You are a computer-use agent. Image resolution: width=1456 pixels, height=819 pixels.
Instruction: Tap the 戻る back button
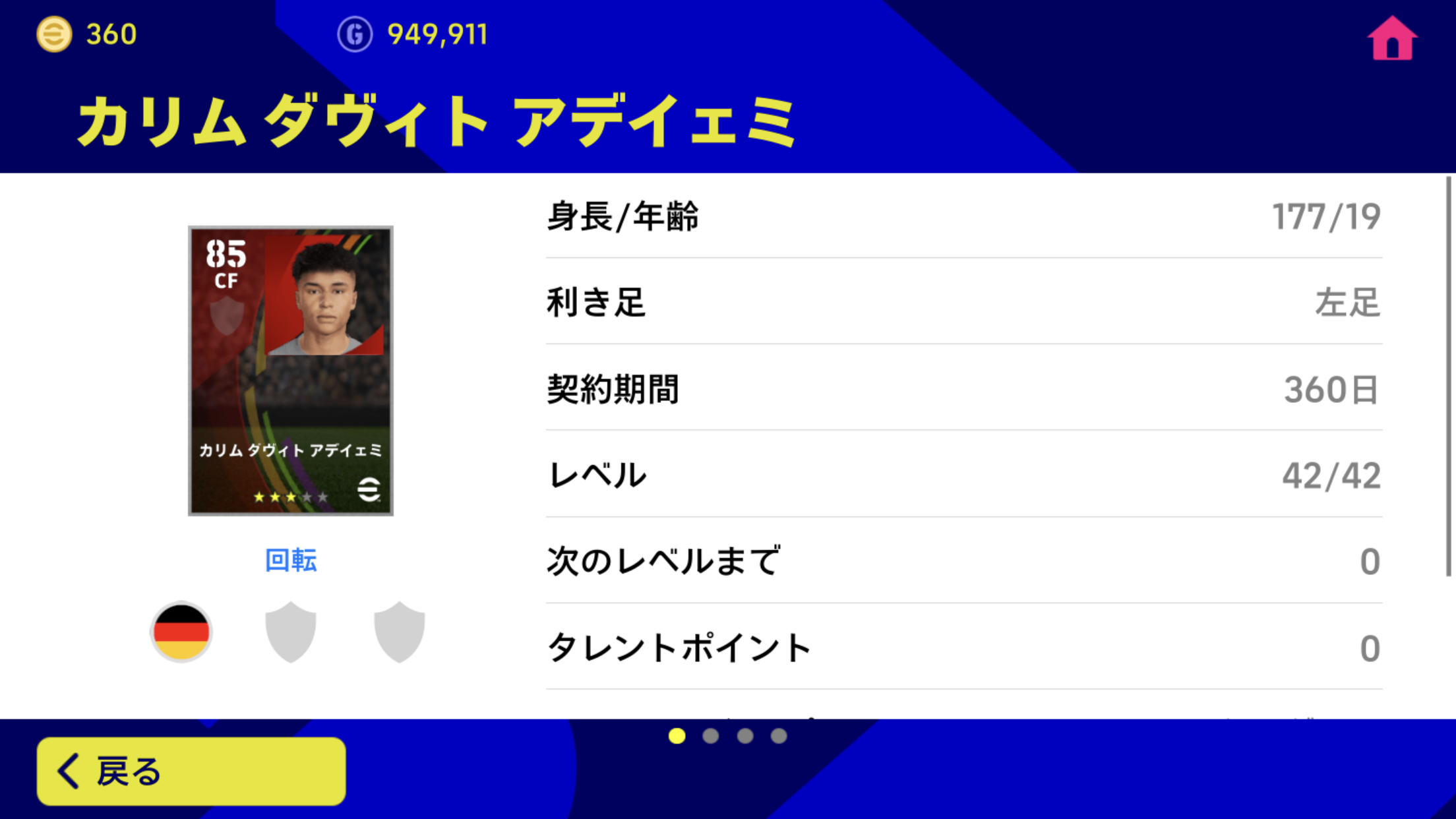(x=191, y=771)
